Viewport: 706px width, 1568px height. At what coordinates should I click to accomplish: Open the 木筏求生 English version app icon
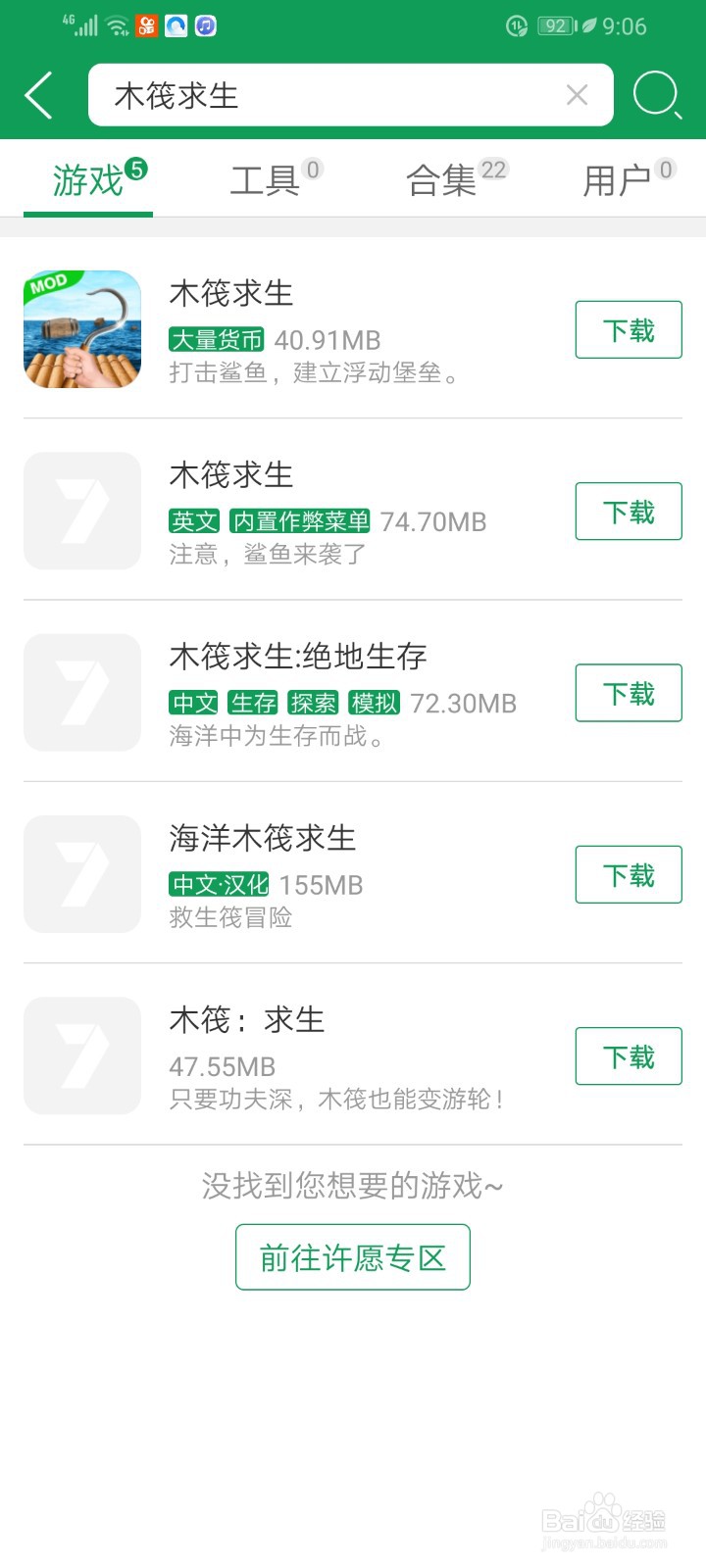(x=81, y=511)
